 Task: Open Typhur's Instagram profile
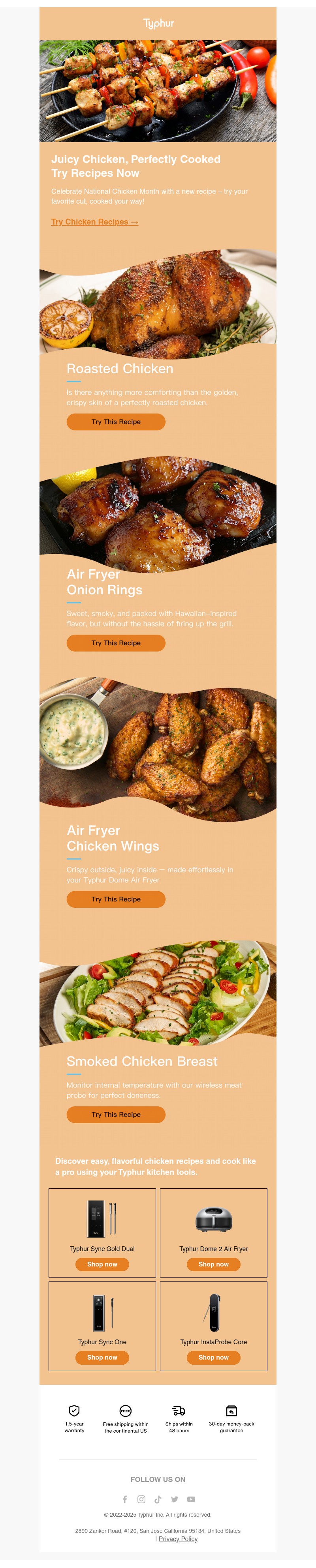pos(141,1499)
